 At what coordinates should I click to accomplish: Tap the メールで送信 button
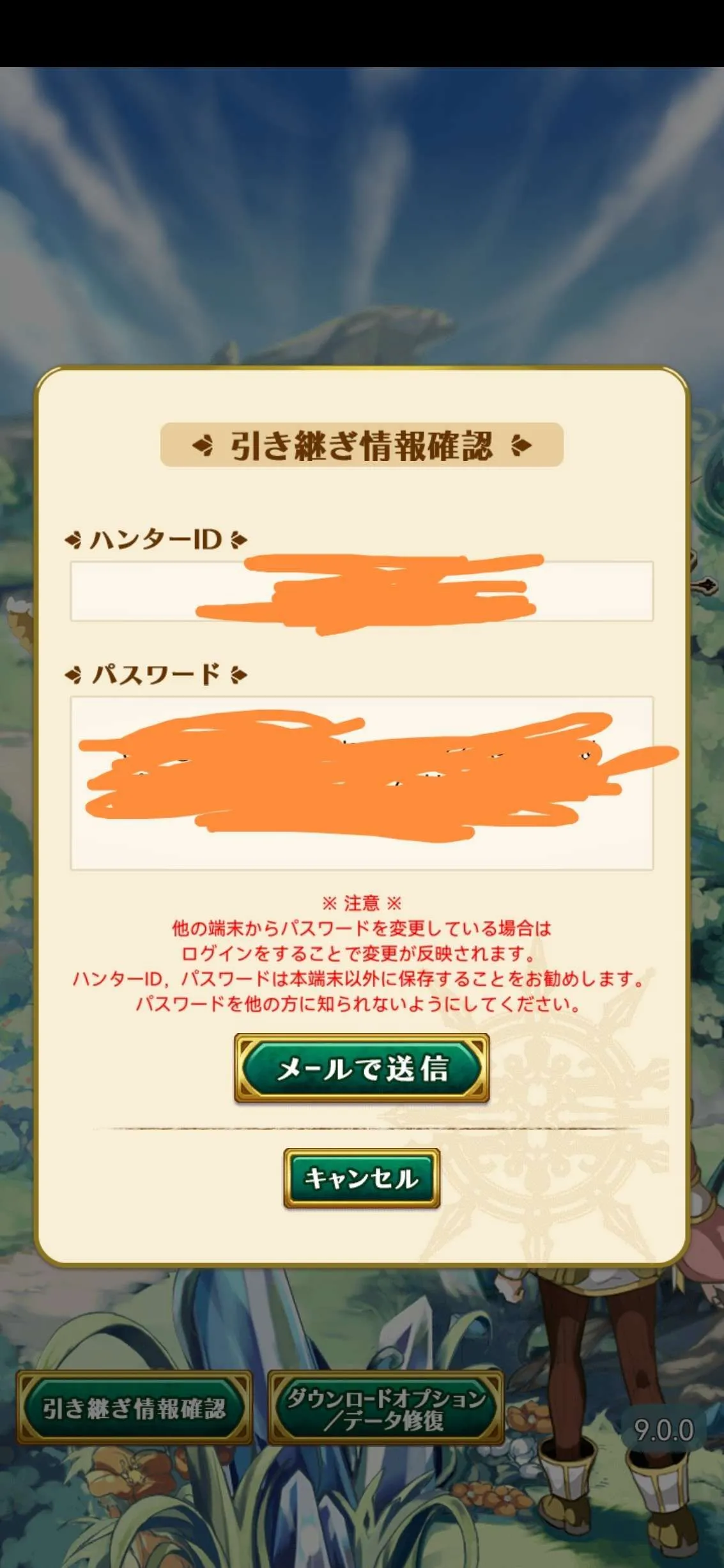point(362,1068)
